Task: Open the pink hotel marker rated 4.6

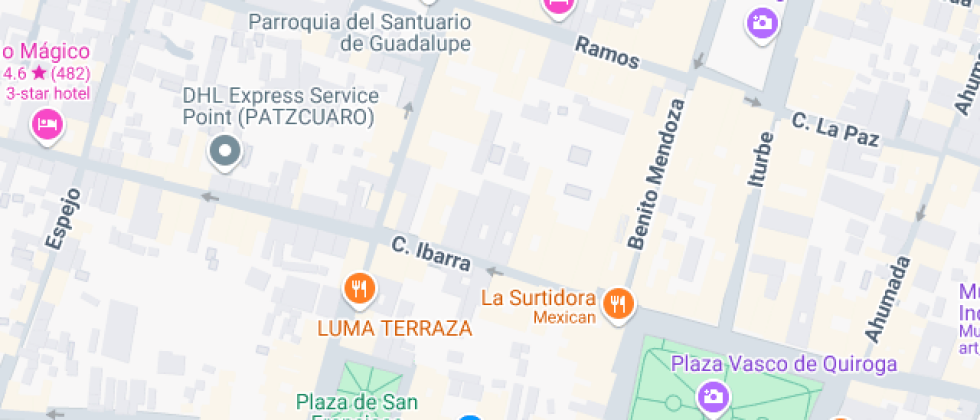Action: (46, 125)
